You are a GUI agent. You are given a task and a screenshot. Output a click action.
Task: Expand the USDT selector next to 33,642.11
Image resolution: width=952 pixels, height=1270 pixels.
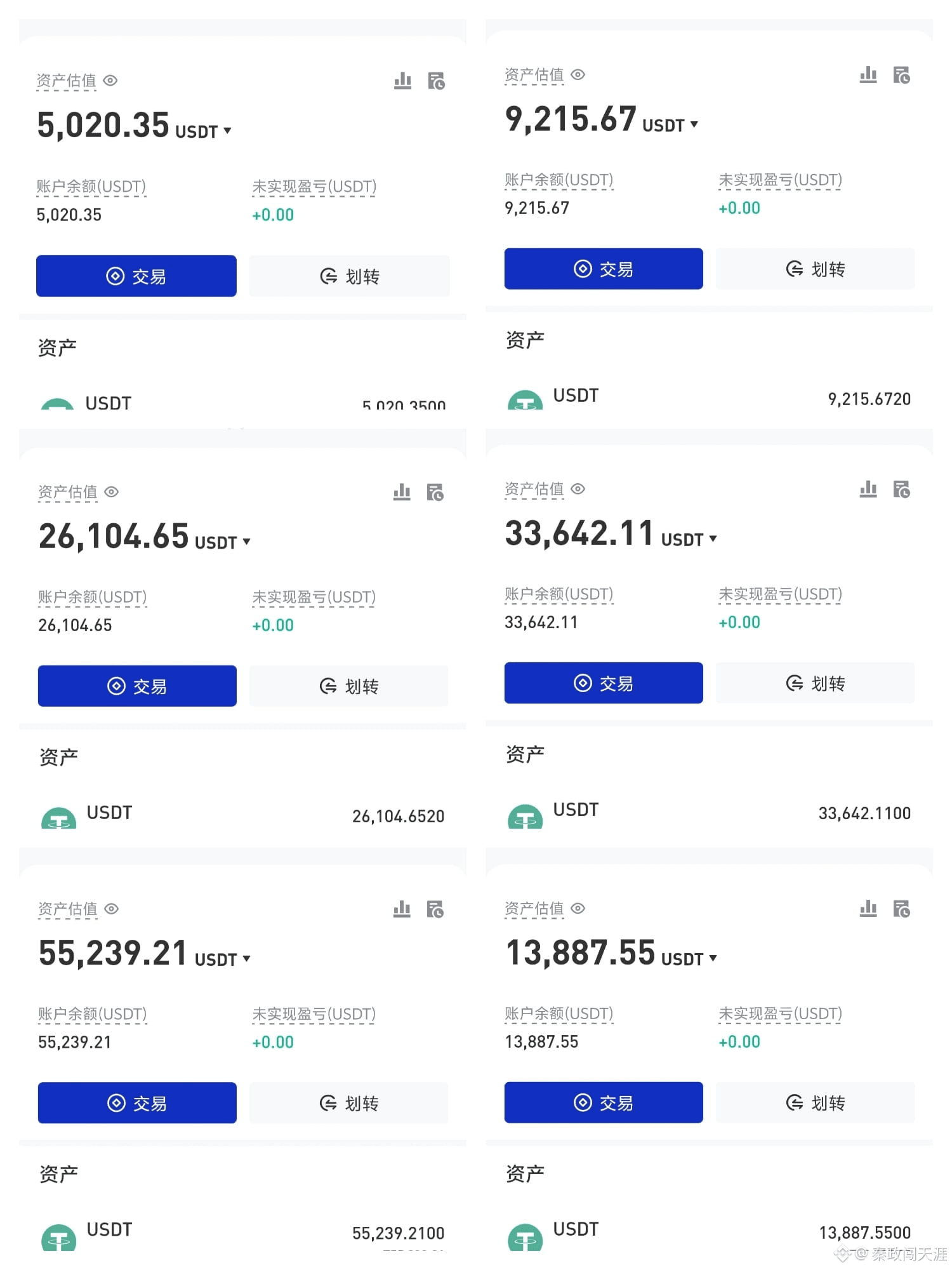pos(714,539)
